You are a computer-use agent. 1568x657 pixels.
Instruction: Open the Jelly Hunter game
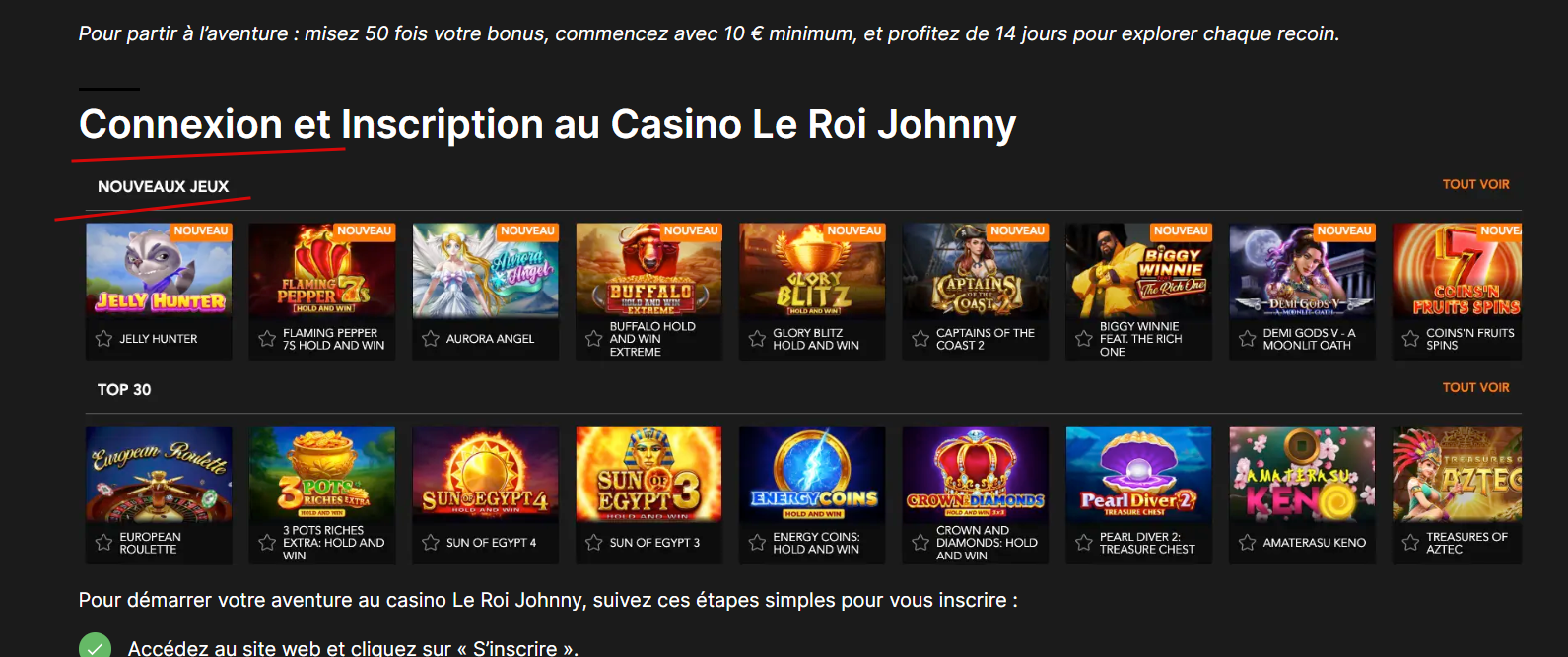coord(159,271)
